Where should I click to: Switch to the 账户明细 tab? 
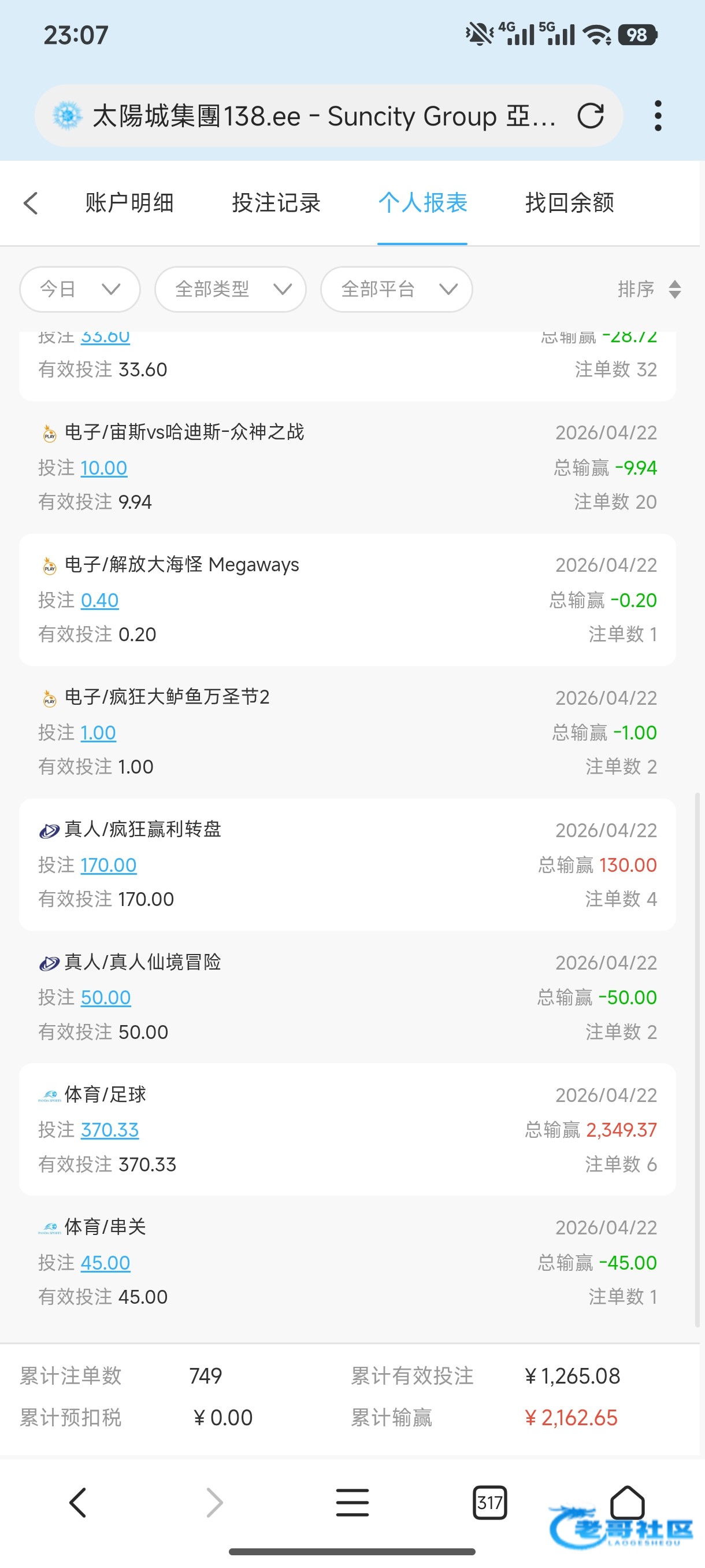coord(129,204)
